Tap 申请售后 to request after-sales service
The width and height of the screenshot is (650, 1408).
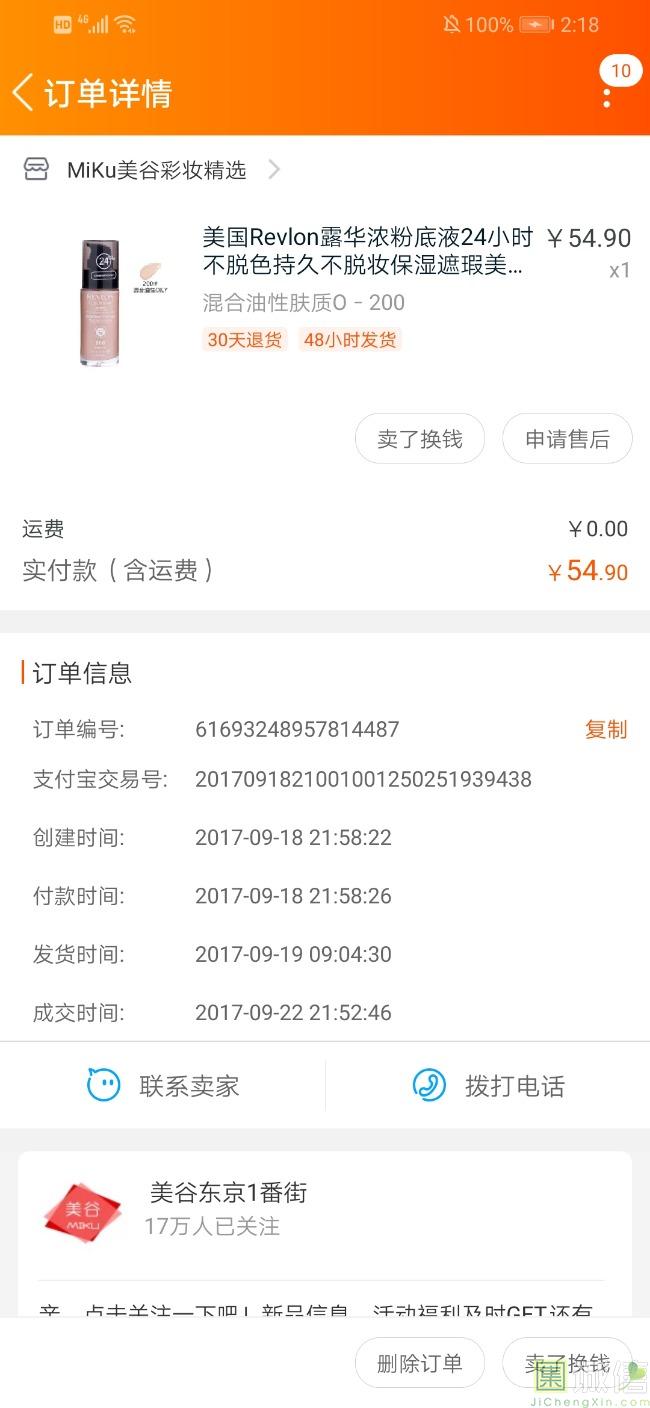pos(567,439)
